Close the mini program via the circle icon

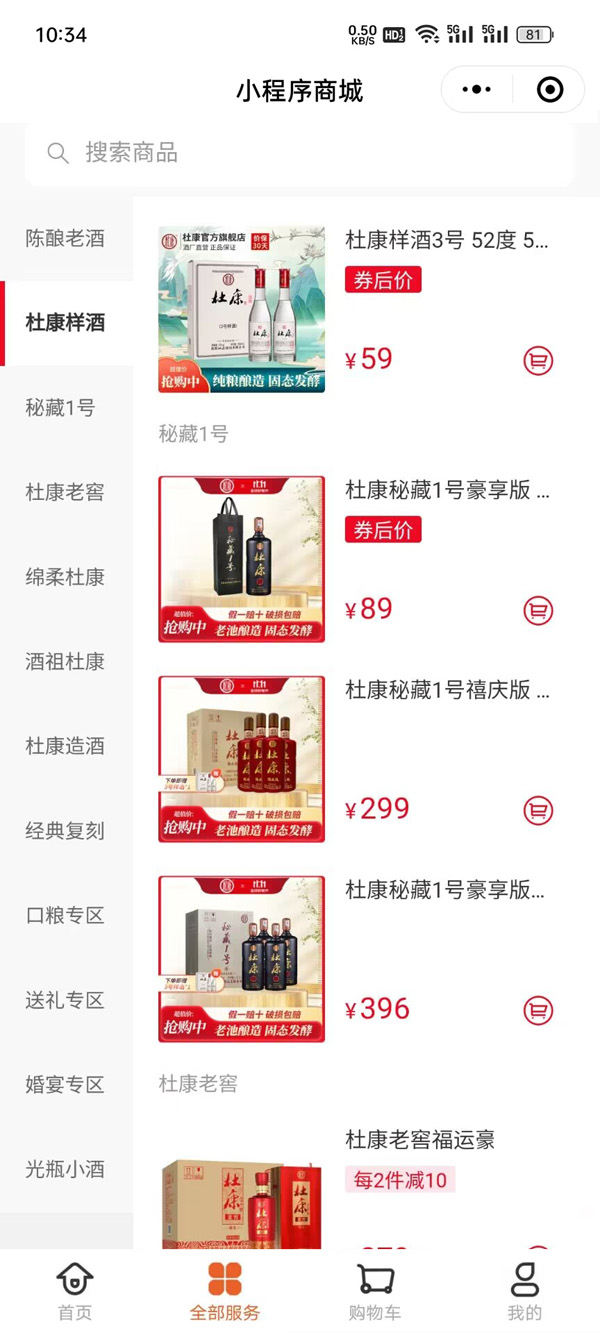coord(549,90)
